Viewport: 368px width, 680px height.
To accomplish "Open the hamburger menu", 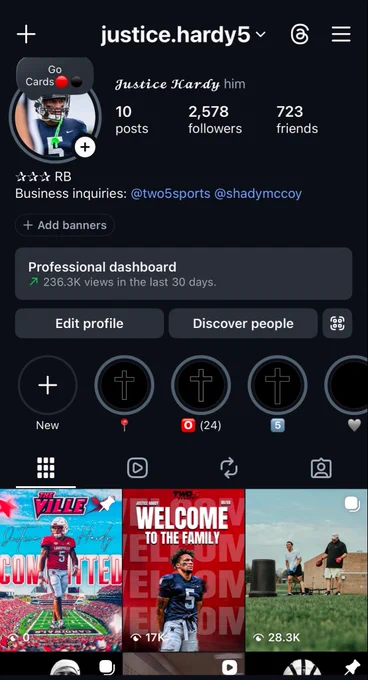I will tap(341, 34).
